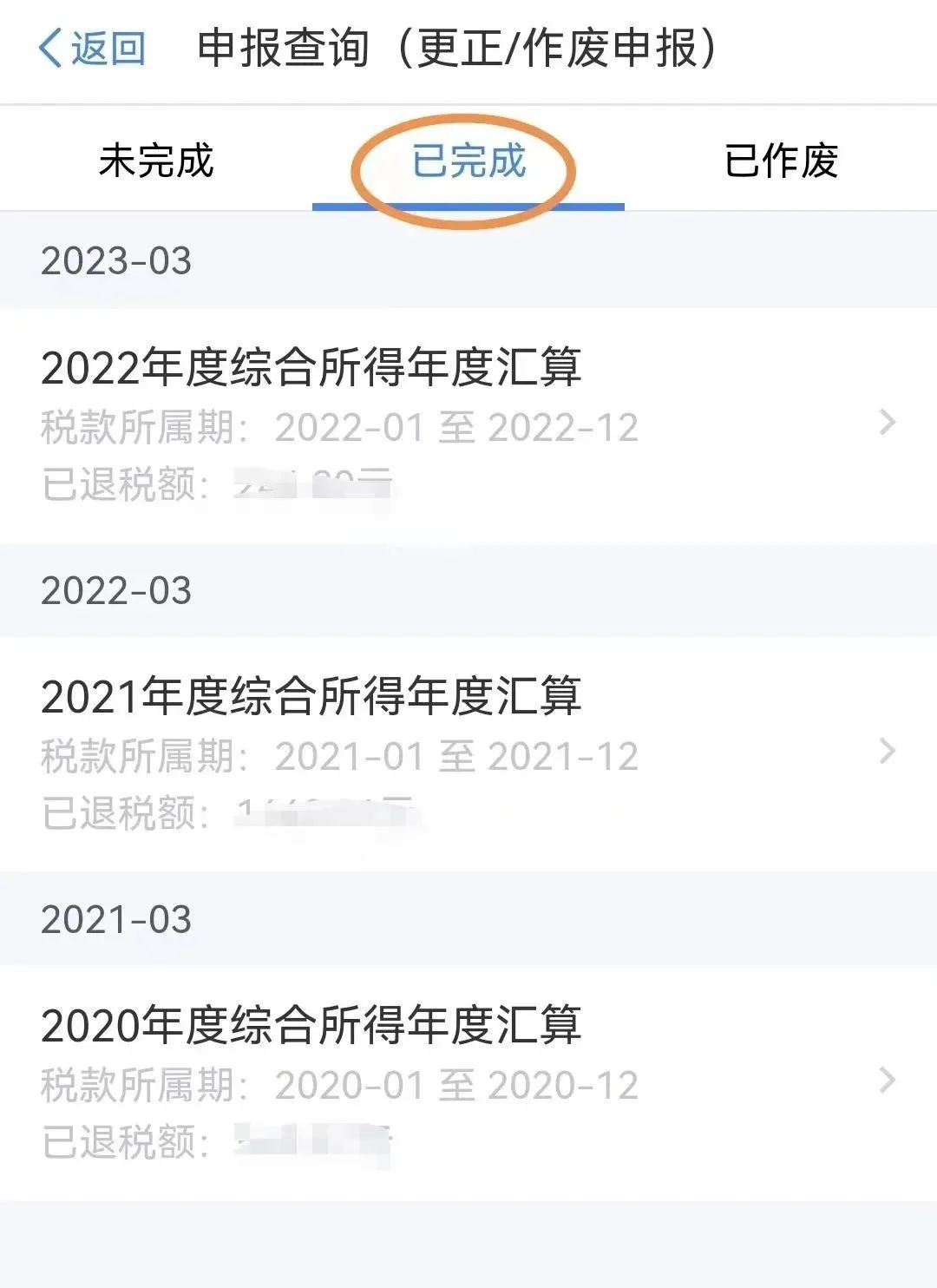Viewport: 937px width, 1288px height.
Task: Open details chevron for 2021年度综合所得年度汇算
Action: pyautogui.click(x=887, y=748)
